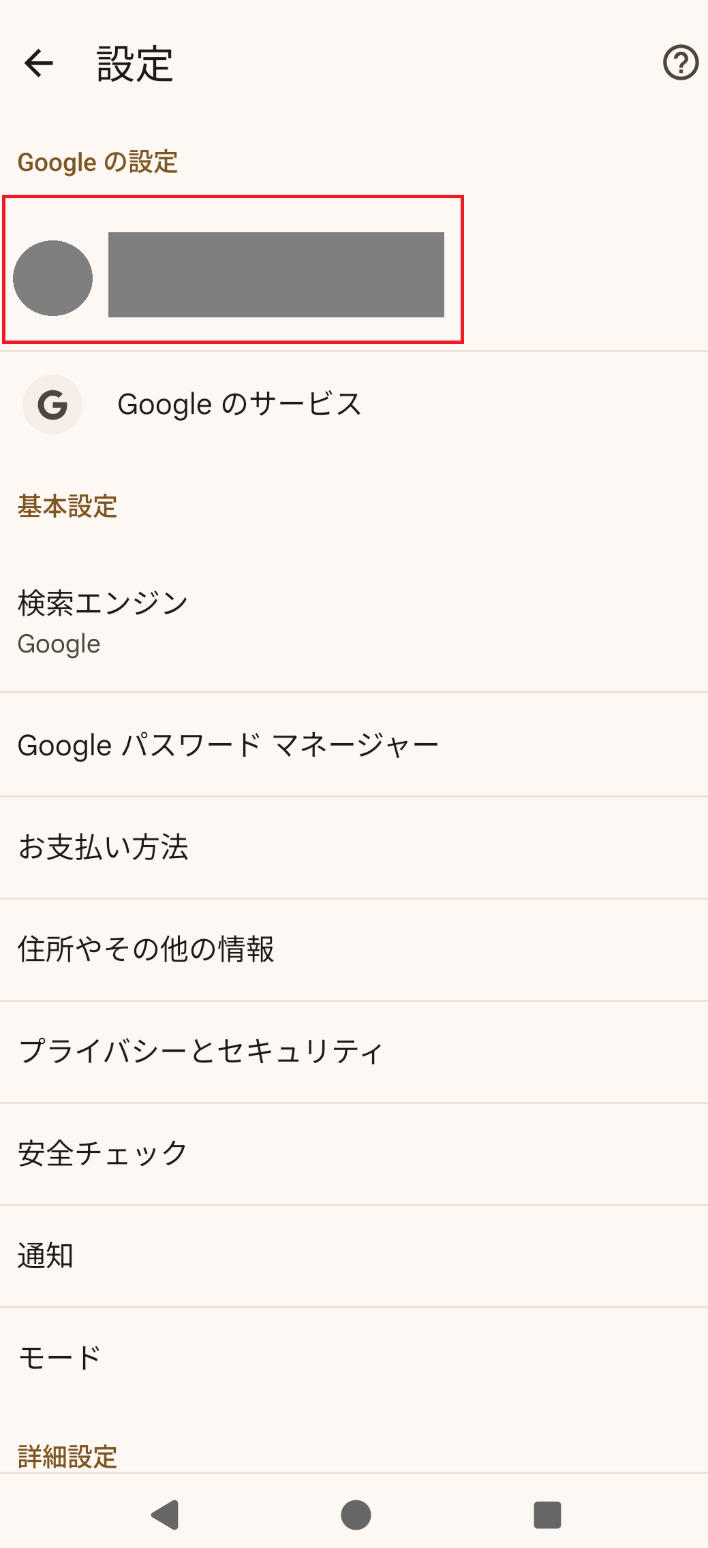Open Google パスワード マネージャー

[x=228, y=745]
